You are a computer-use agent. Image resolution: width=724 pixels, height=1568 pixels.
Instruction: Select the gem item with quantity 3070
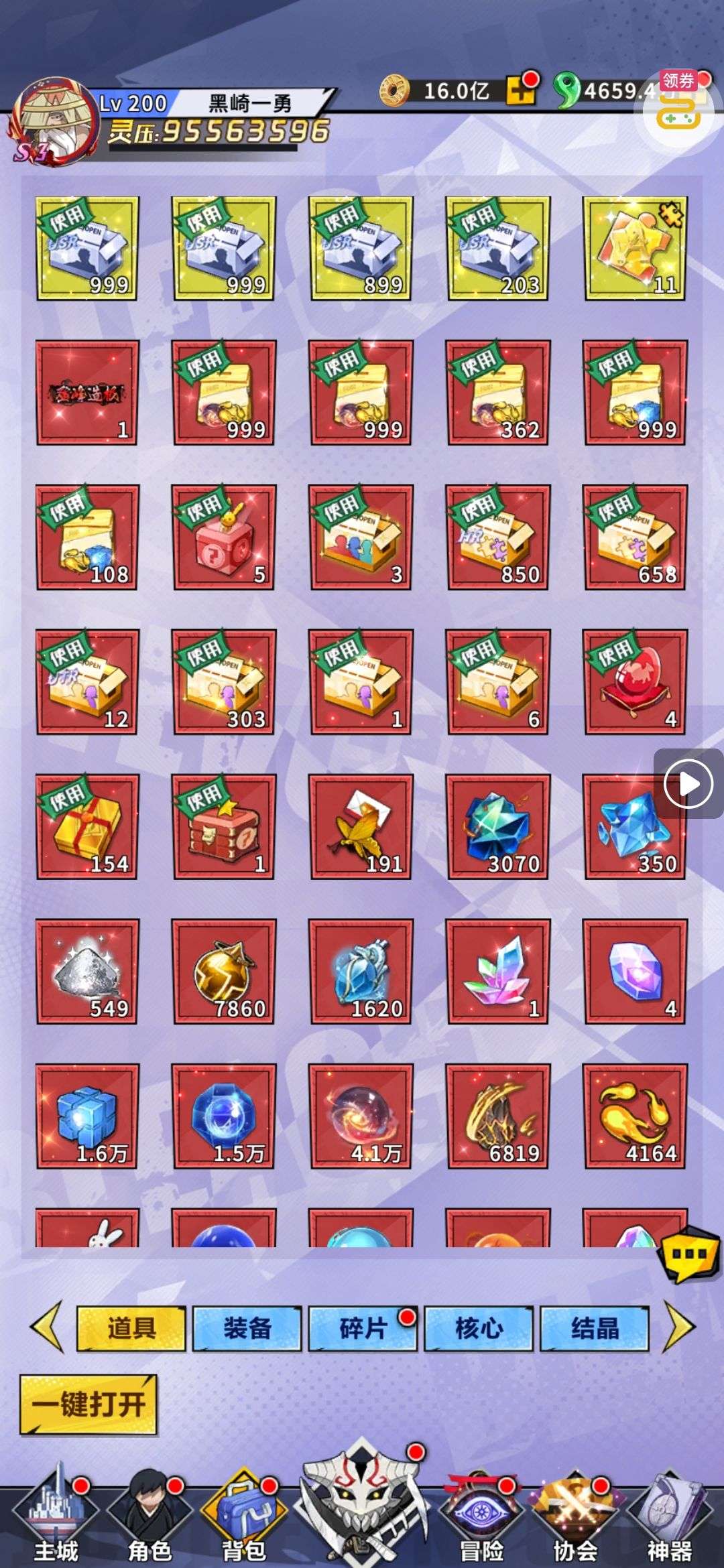[x=498, y=827]
